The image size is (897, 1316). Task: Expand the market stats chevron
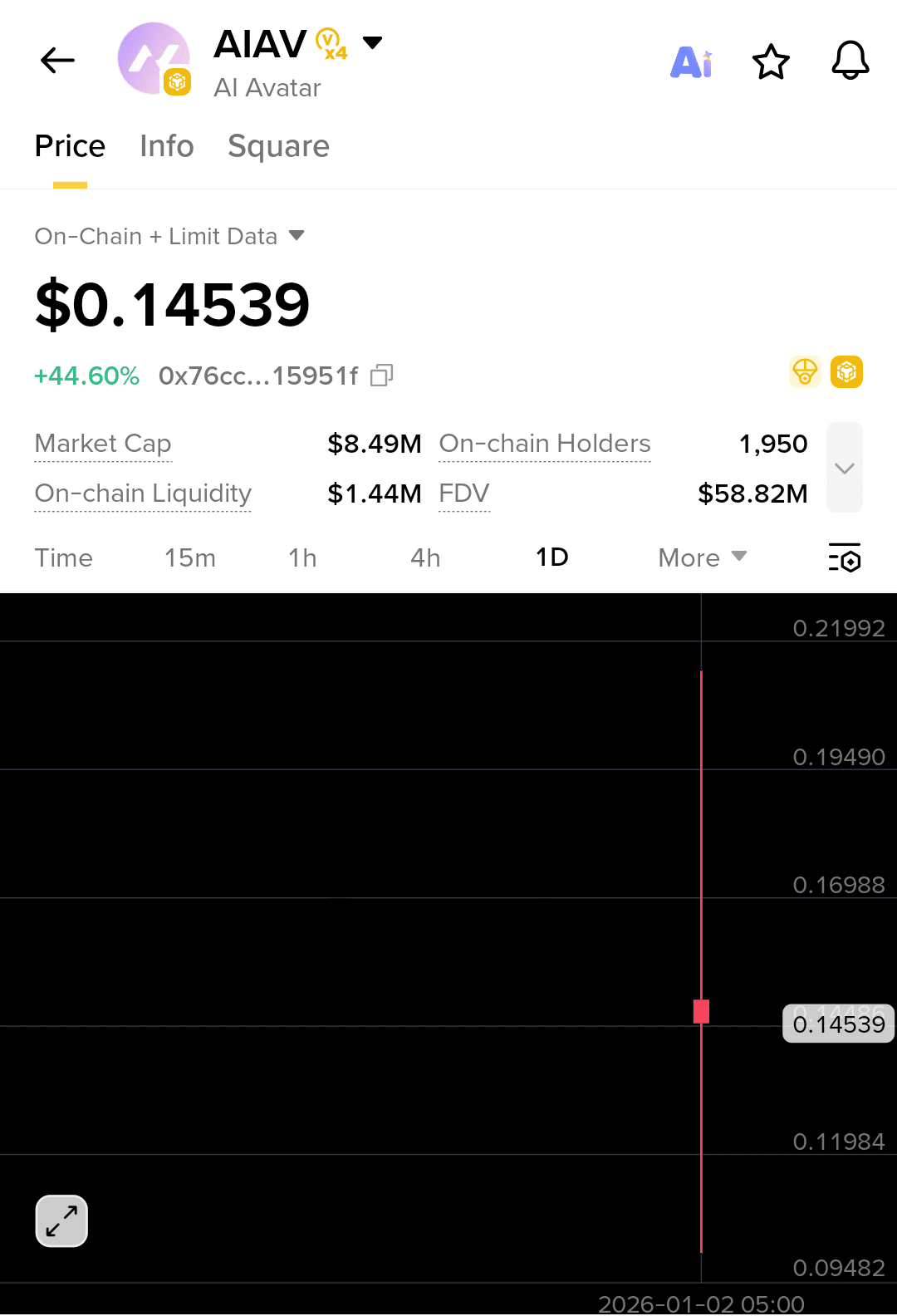coord(844,468)
